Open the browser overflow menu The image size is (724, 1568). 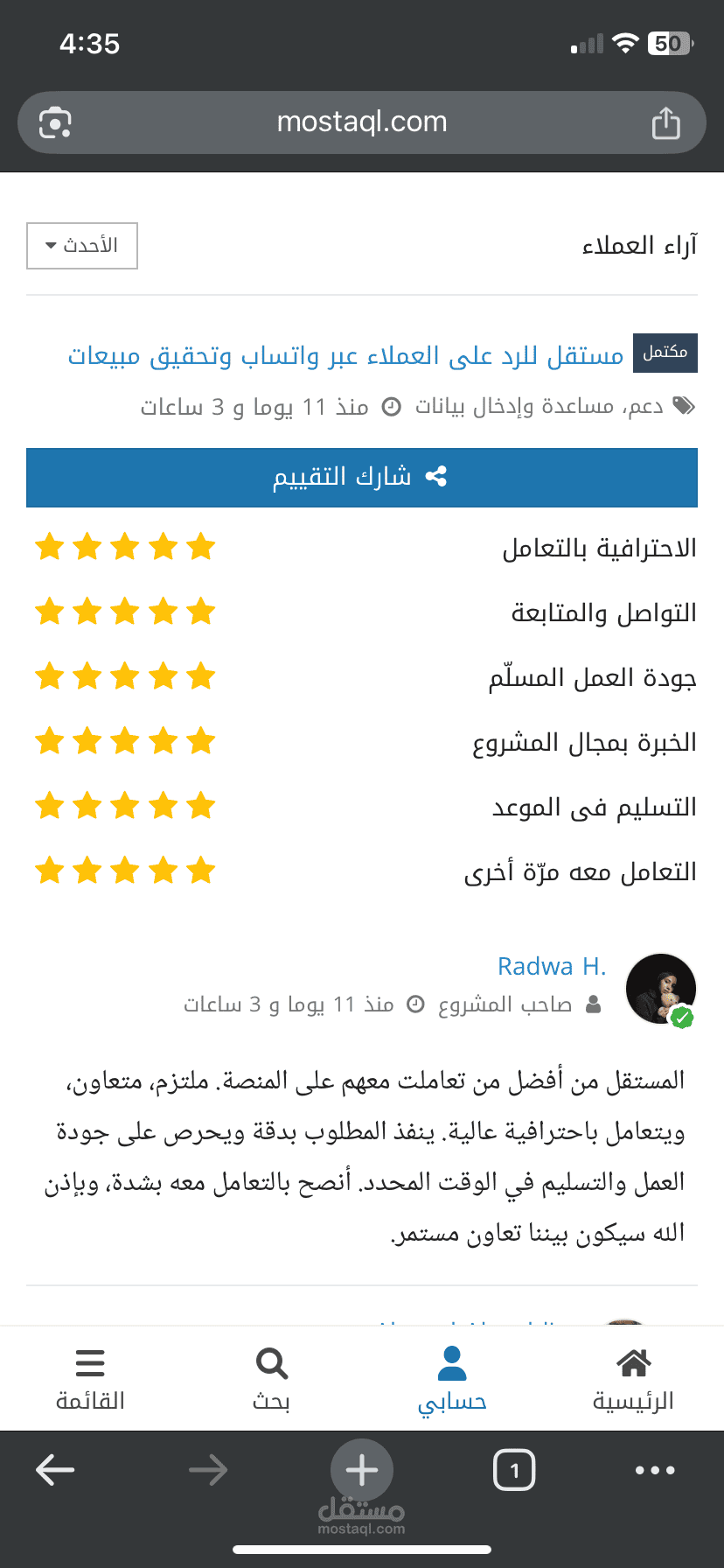pyautogui.click(x=655, y=1470)
